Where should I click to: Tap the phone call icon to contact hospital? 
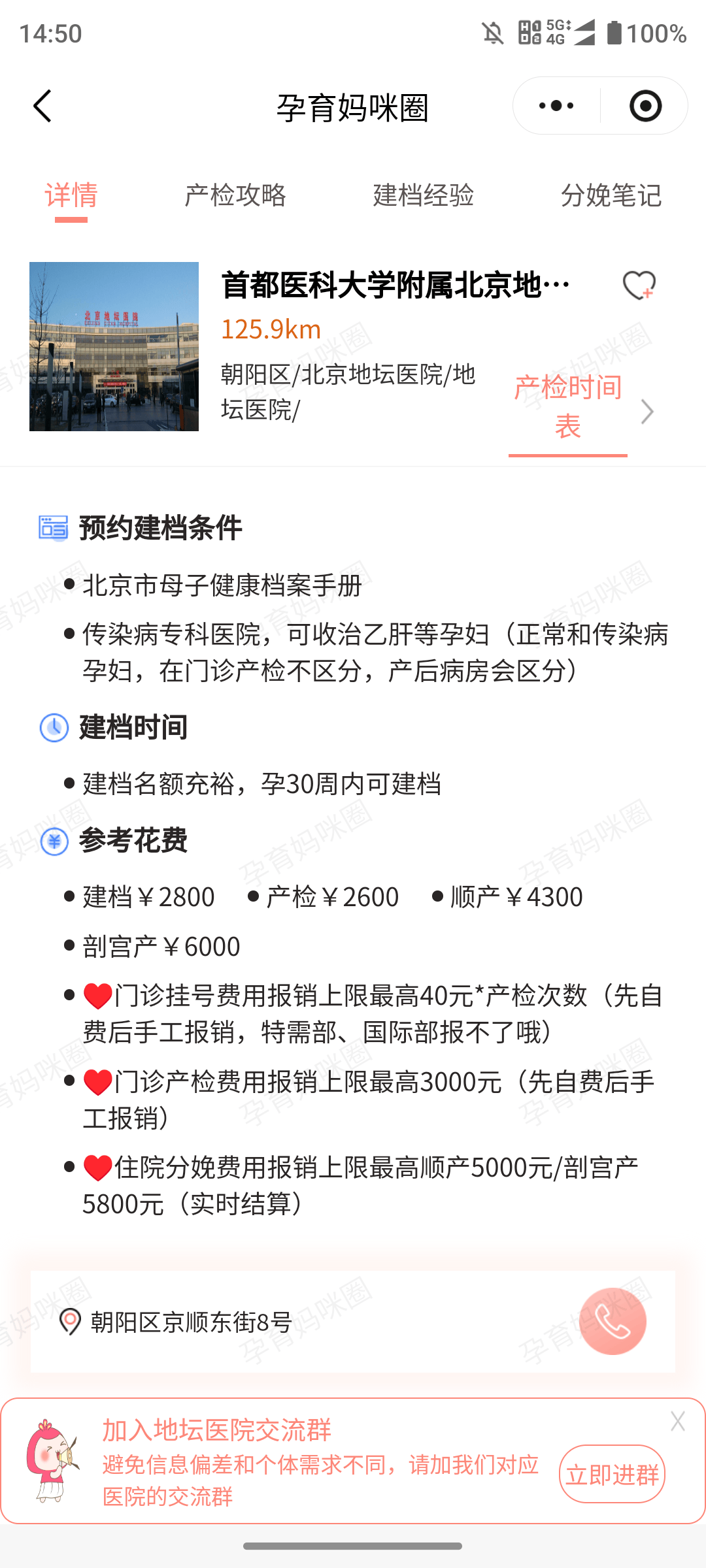coord(612,1321)
